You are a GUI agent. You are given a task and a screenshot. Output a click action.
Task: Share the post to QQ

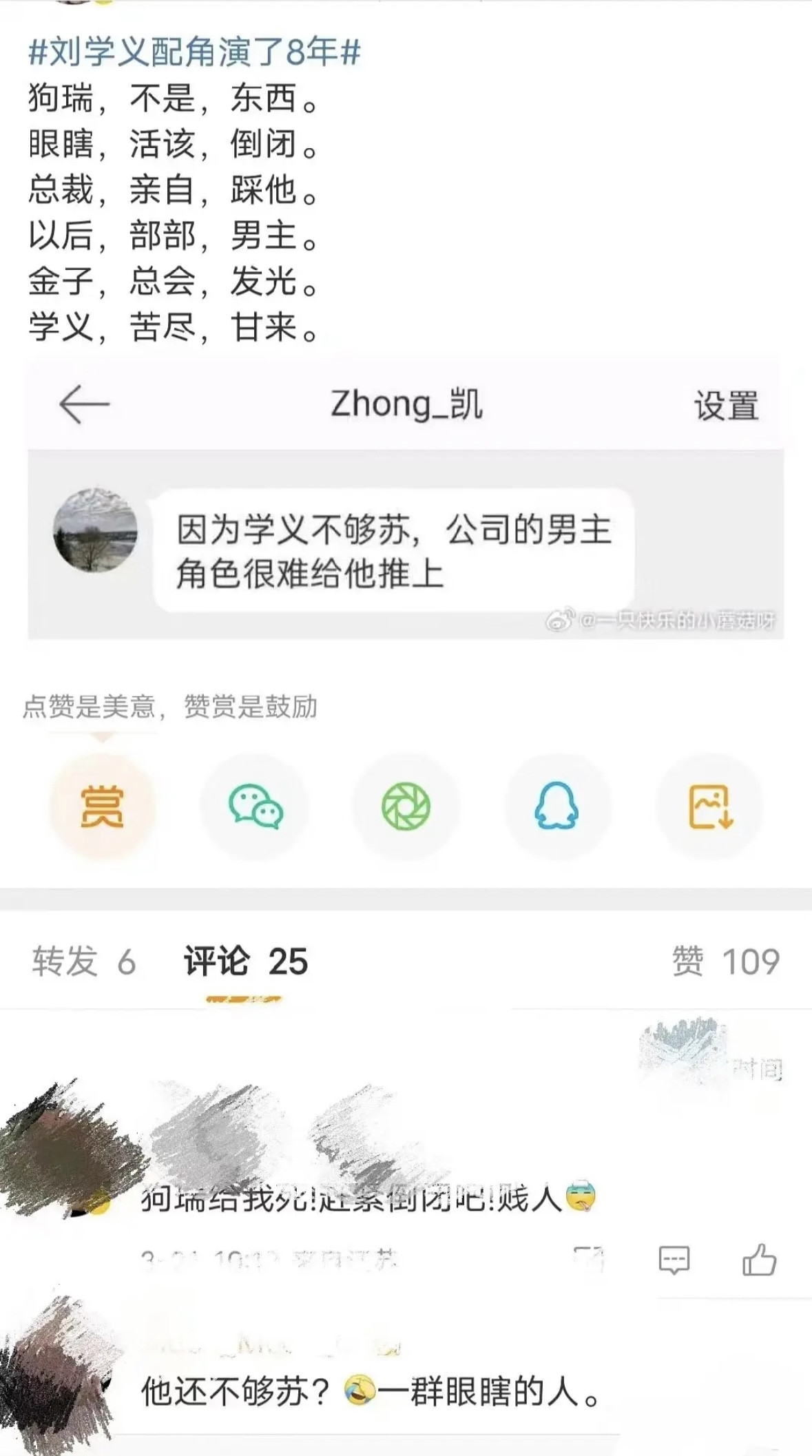[x=557, y=806]
